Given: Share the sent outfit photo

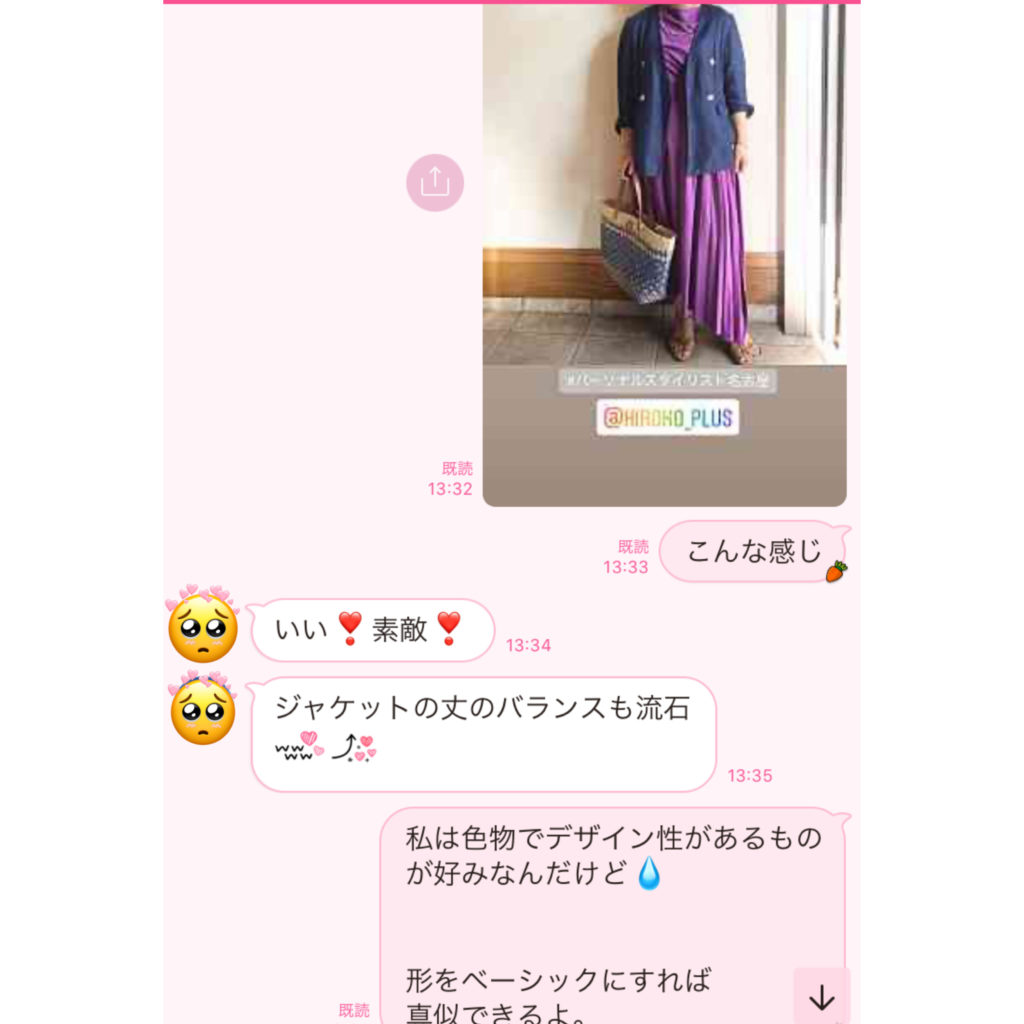Looking at the screenshot, I should coord(435,182).
